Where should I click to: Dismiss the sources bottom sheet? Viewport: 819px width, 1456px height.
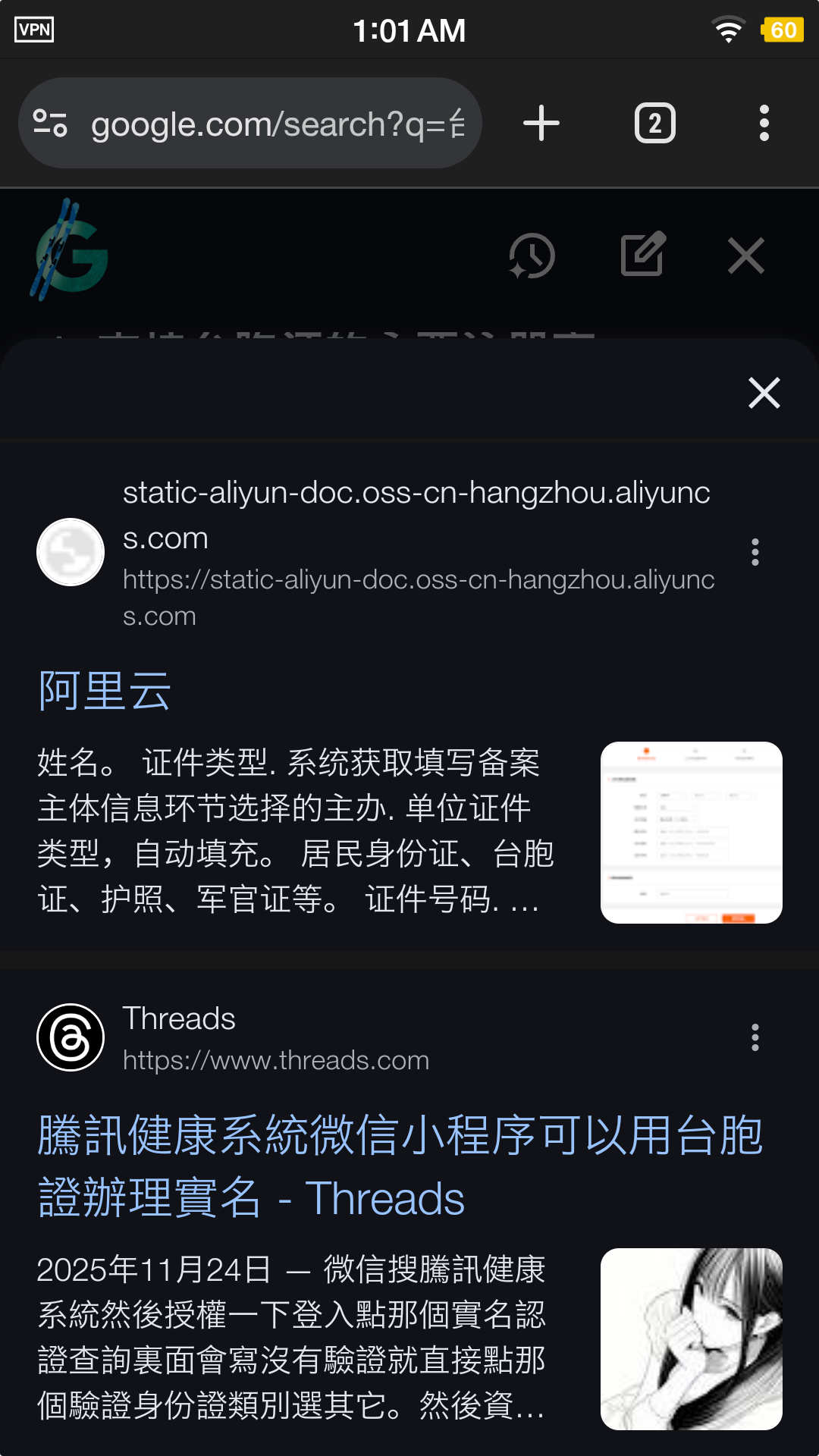point(764,393)
